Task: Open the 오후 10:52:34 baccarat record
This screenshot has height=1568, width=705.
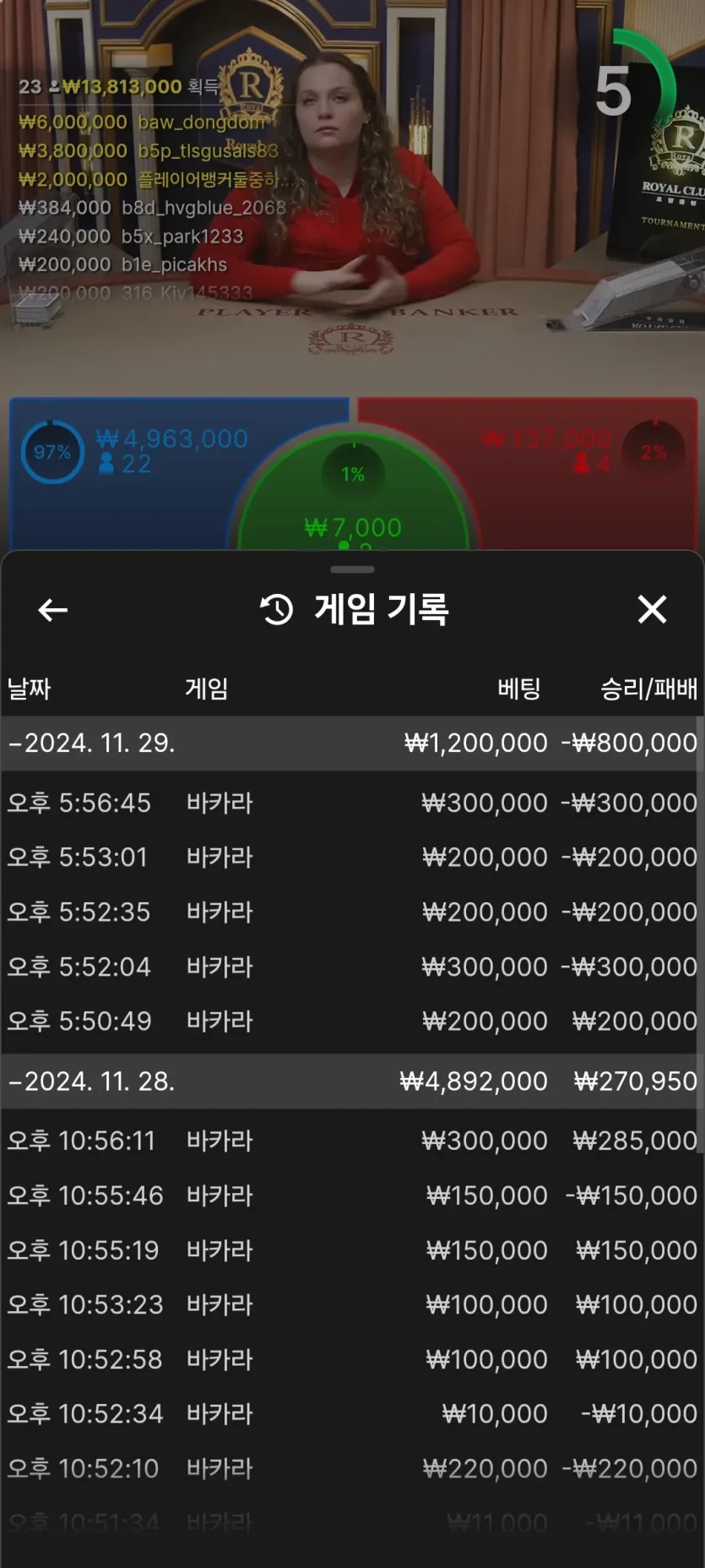Action: tap(352, 1413)
